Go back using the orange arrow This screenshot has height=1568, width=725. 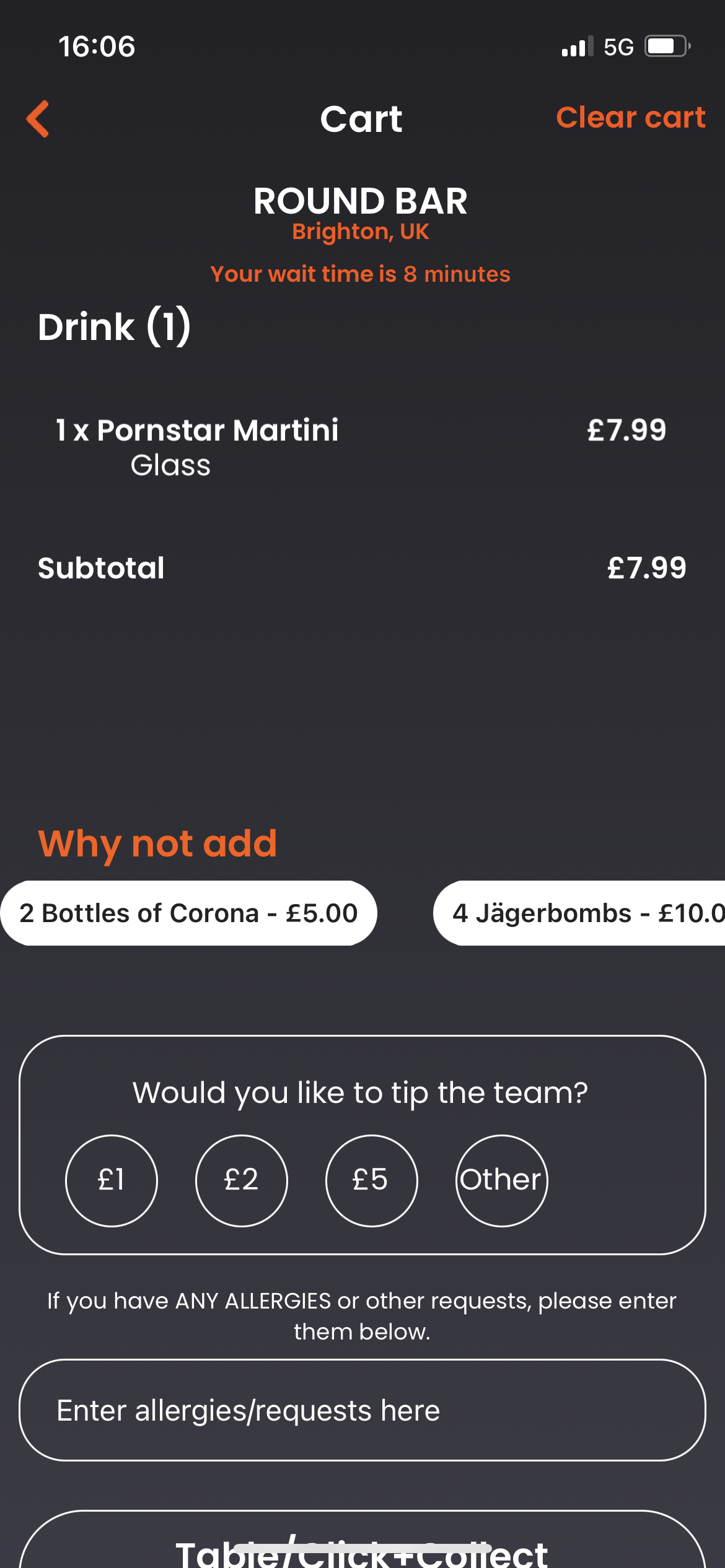coord(38,118)
